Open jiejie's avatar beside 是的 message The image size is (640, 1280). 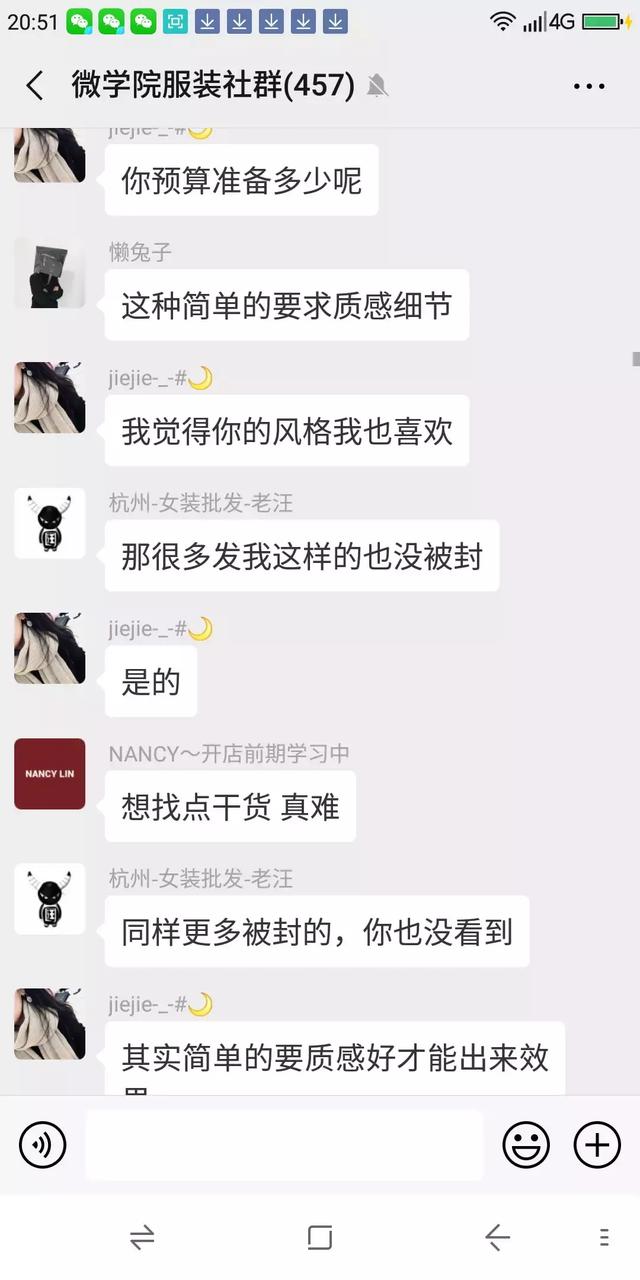(x=49, y=648)
